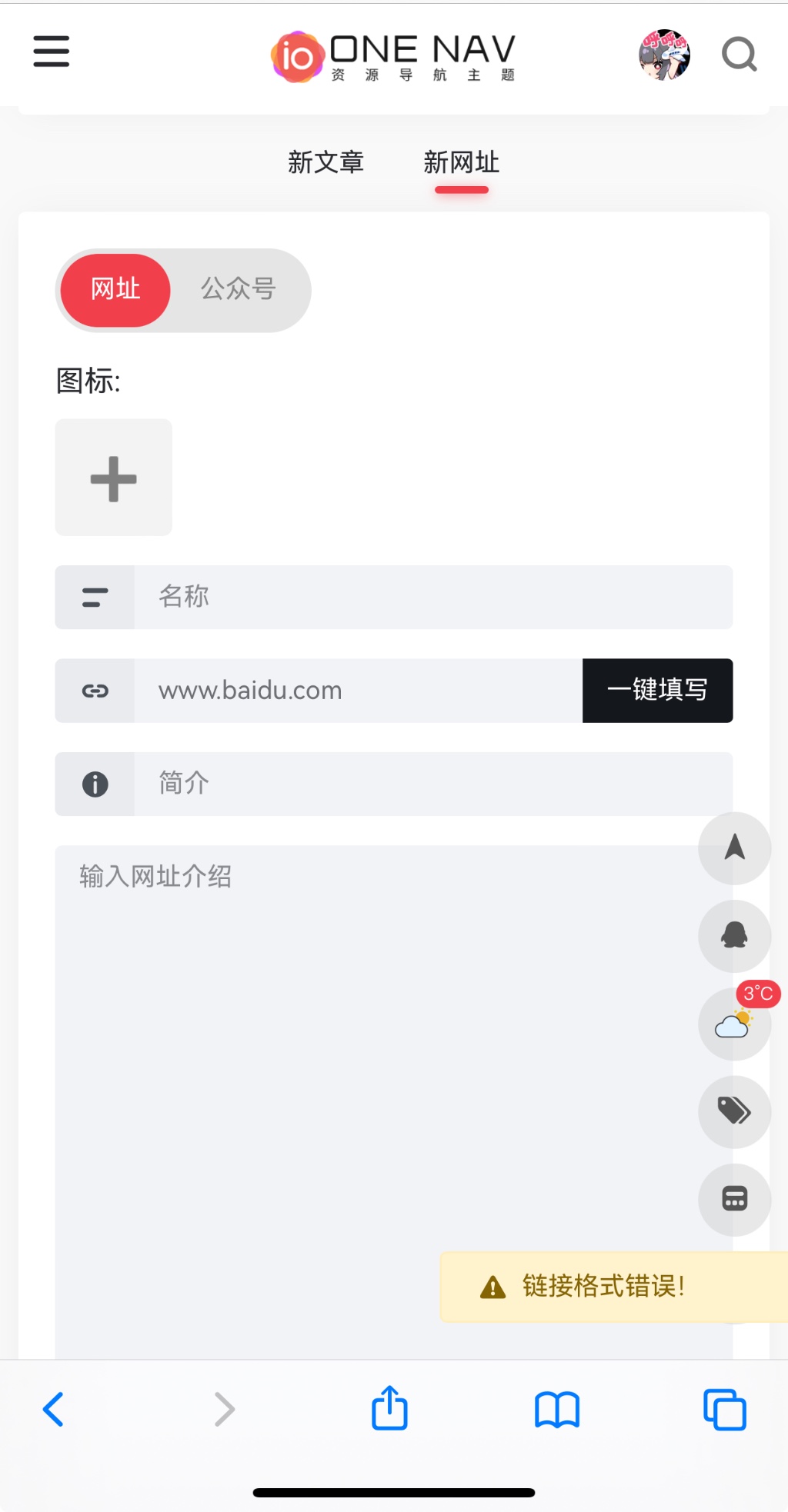Image resolution: width=788 pixels, height=1512 pixels.
Task: Add an icon image with plus box
Action: coord(114,478)
